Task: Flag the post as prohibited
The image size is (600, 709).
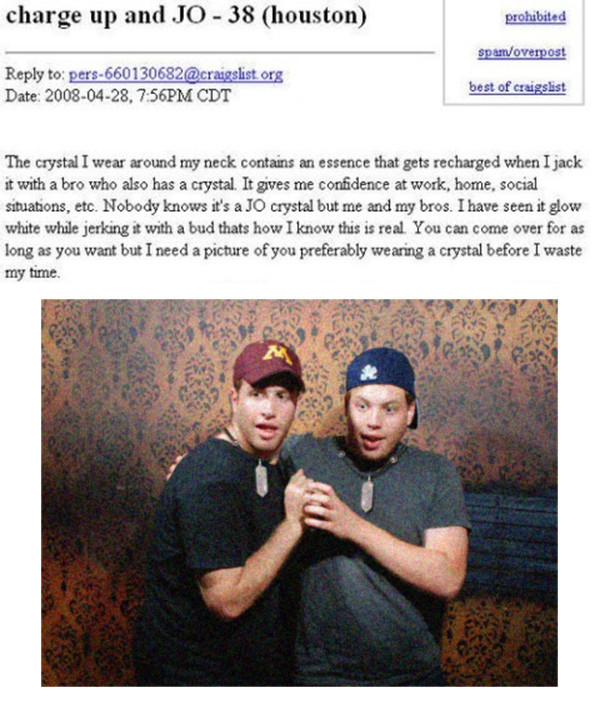Action: pyautogui.click(x=534, y=17)
